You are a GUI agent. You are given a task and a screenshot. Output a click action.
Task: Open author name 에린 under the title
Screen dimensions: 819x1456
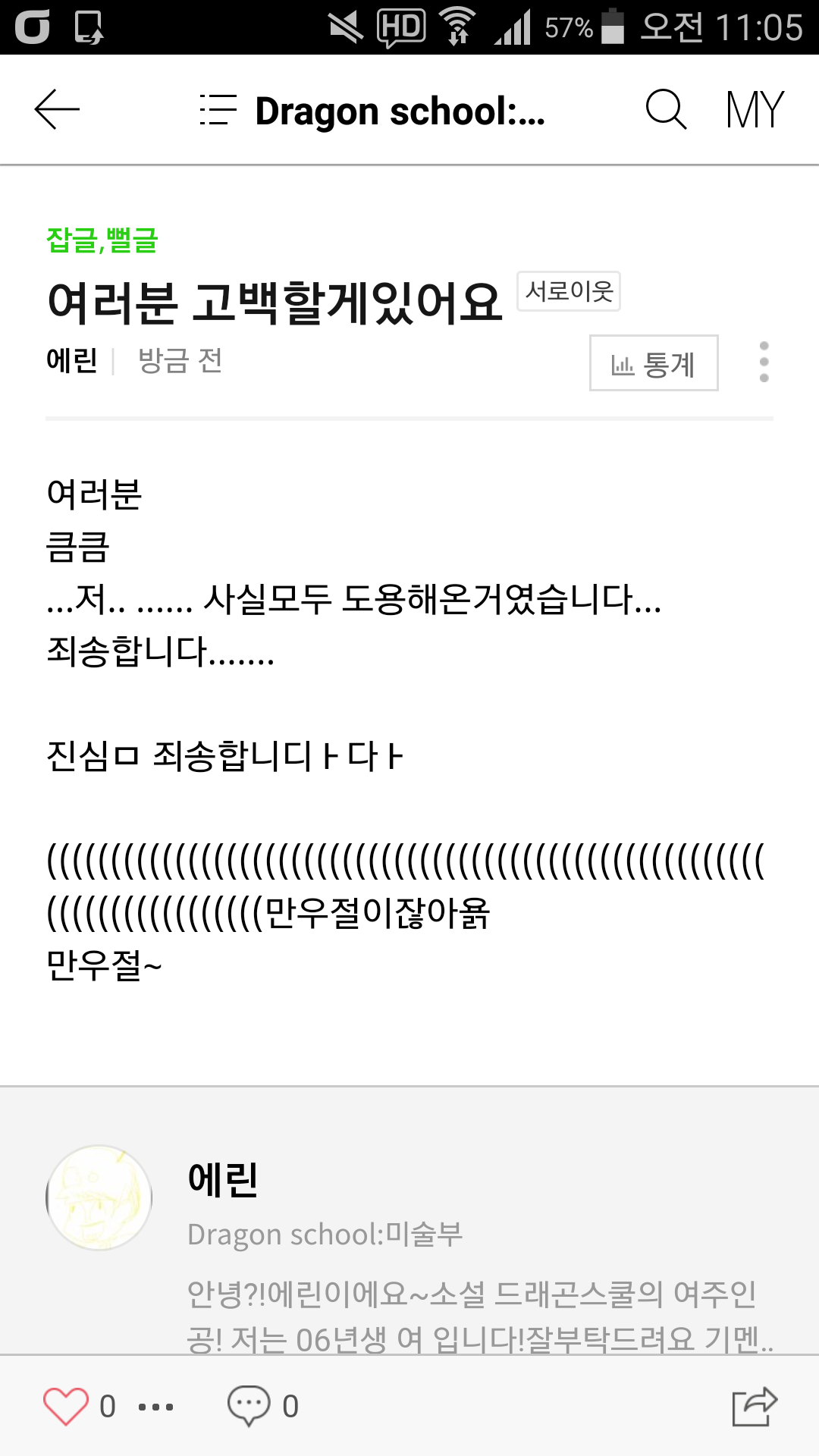coord(72,360)
